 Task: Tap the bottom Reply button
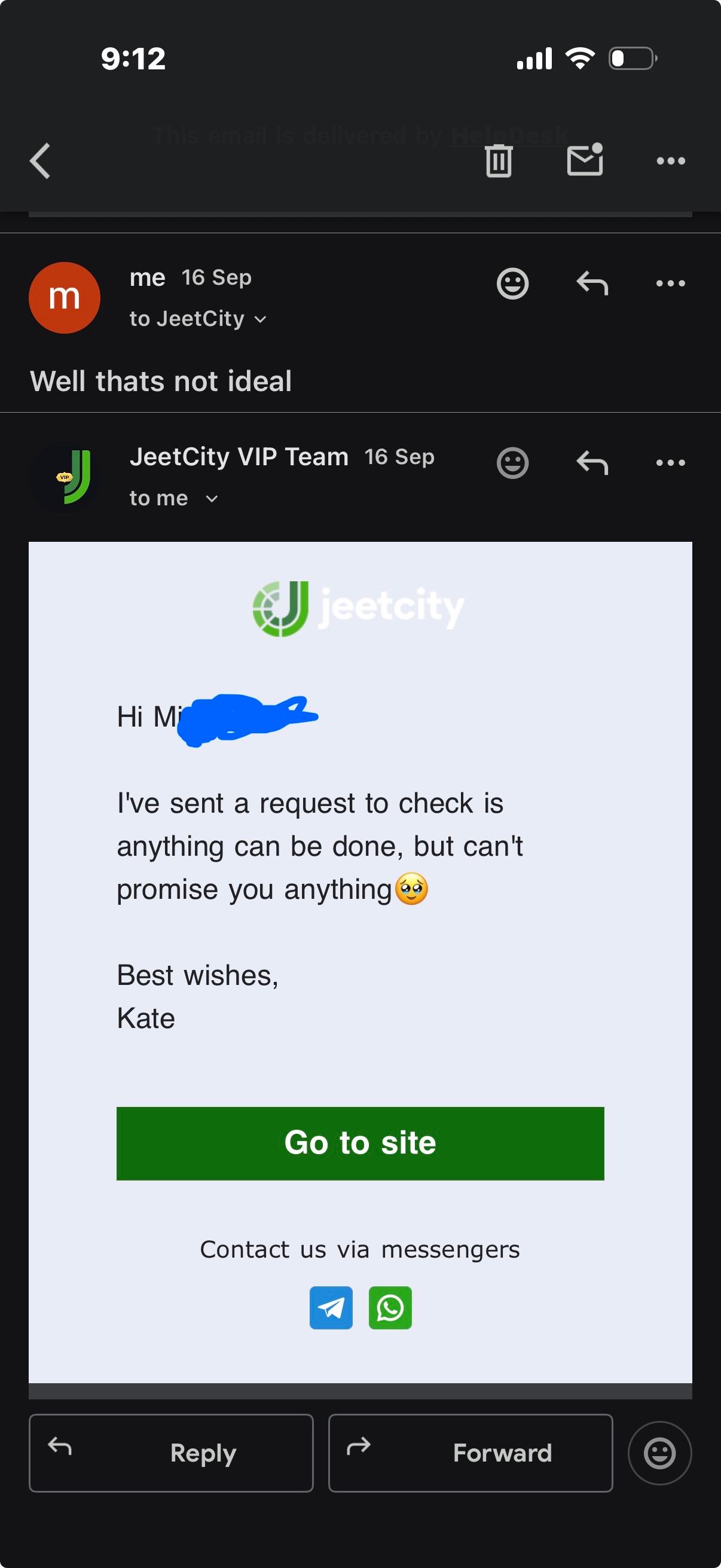coord(171,1453)
